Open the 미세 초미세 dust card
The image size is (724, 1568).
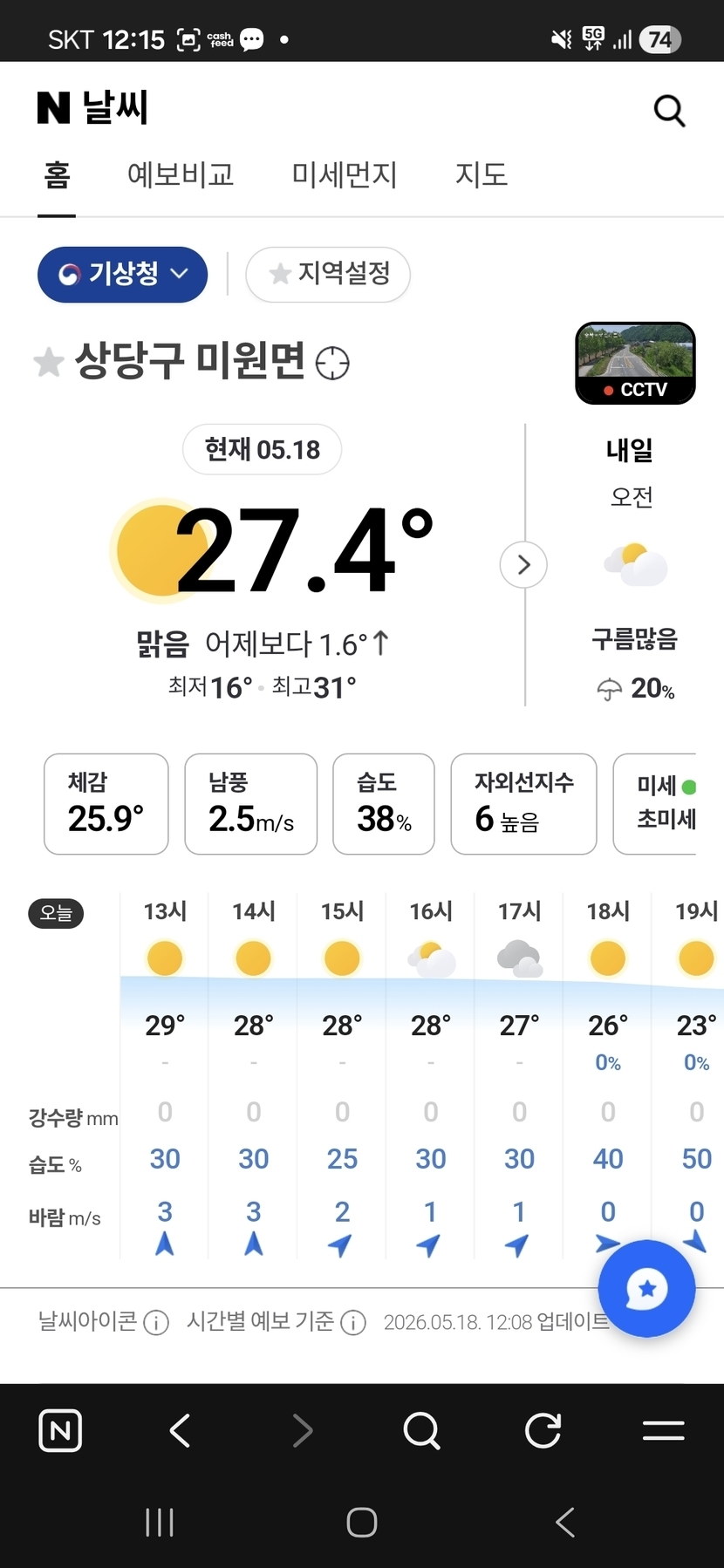[656, 804]
